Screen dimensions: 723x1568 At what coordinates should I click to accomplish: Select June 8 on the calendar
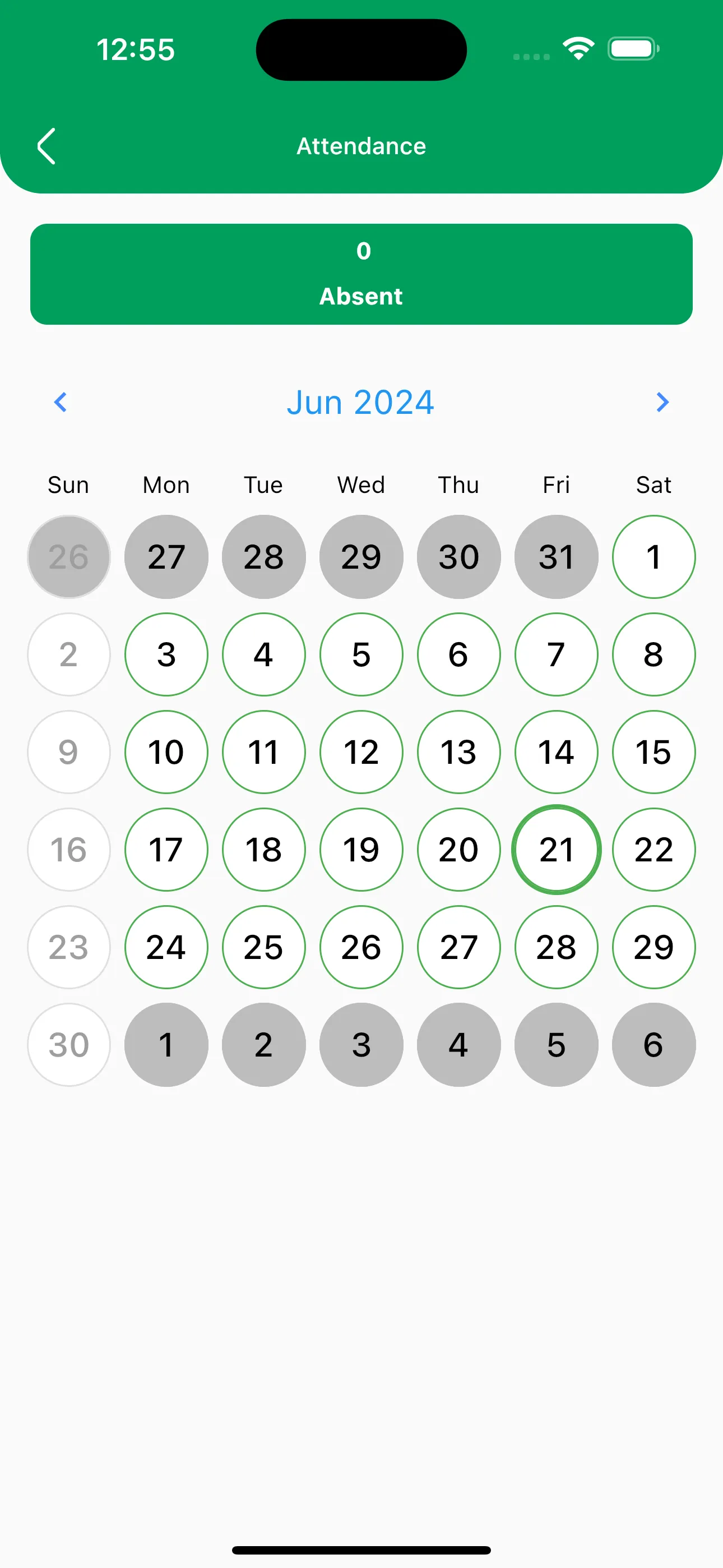(x=654, y=654)
